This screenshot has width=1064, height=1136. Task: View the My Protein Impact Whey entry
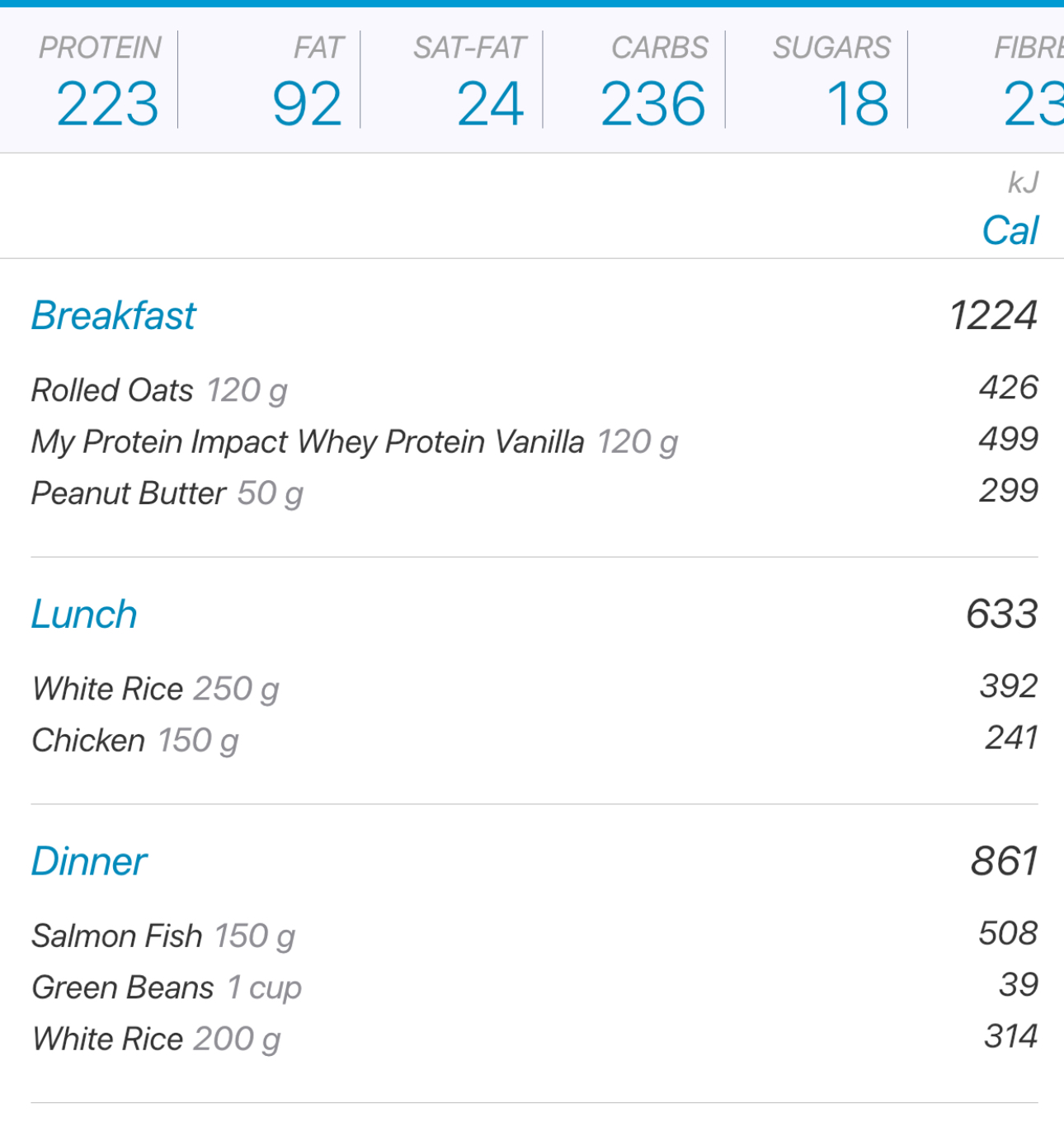[x=354, y=442]
